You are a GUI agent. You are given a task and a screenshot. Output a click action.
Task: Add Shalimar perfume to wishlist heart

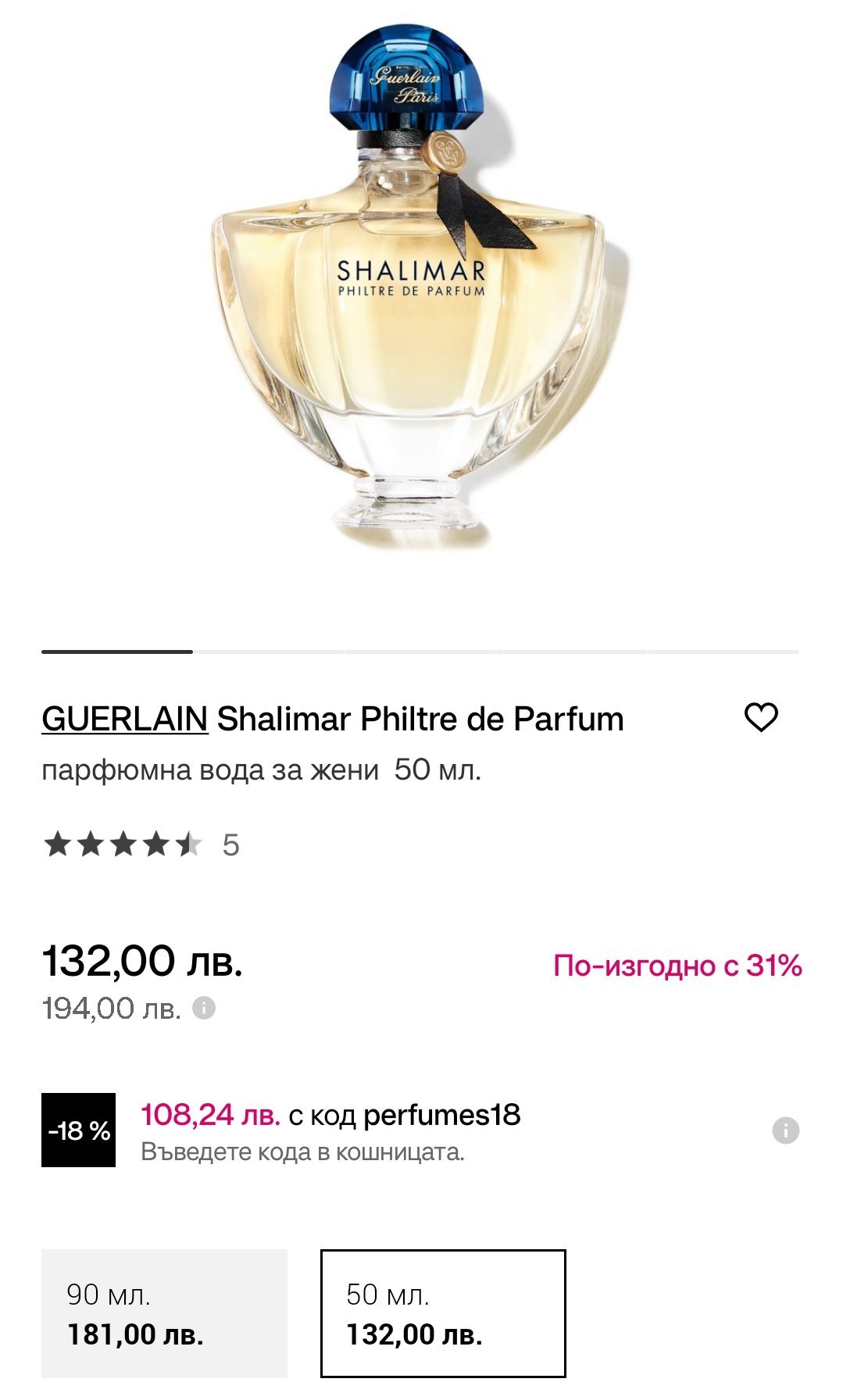pos(761,717)
